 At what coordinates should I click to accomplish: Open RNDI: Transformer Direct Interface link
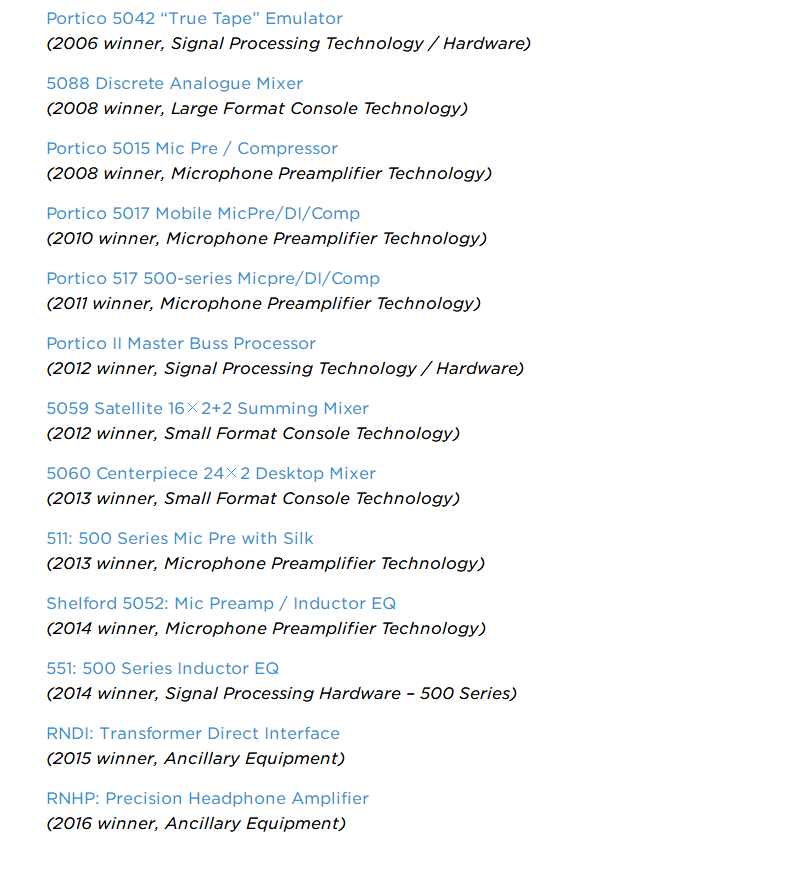(193, 733)
